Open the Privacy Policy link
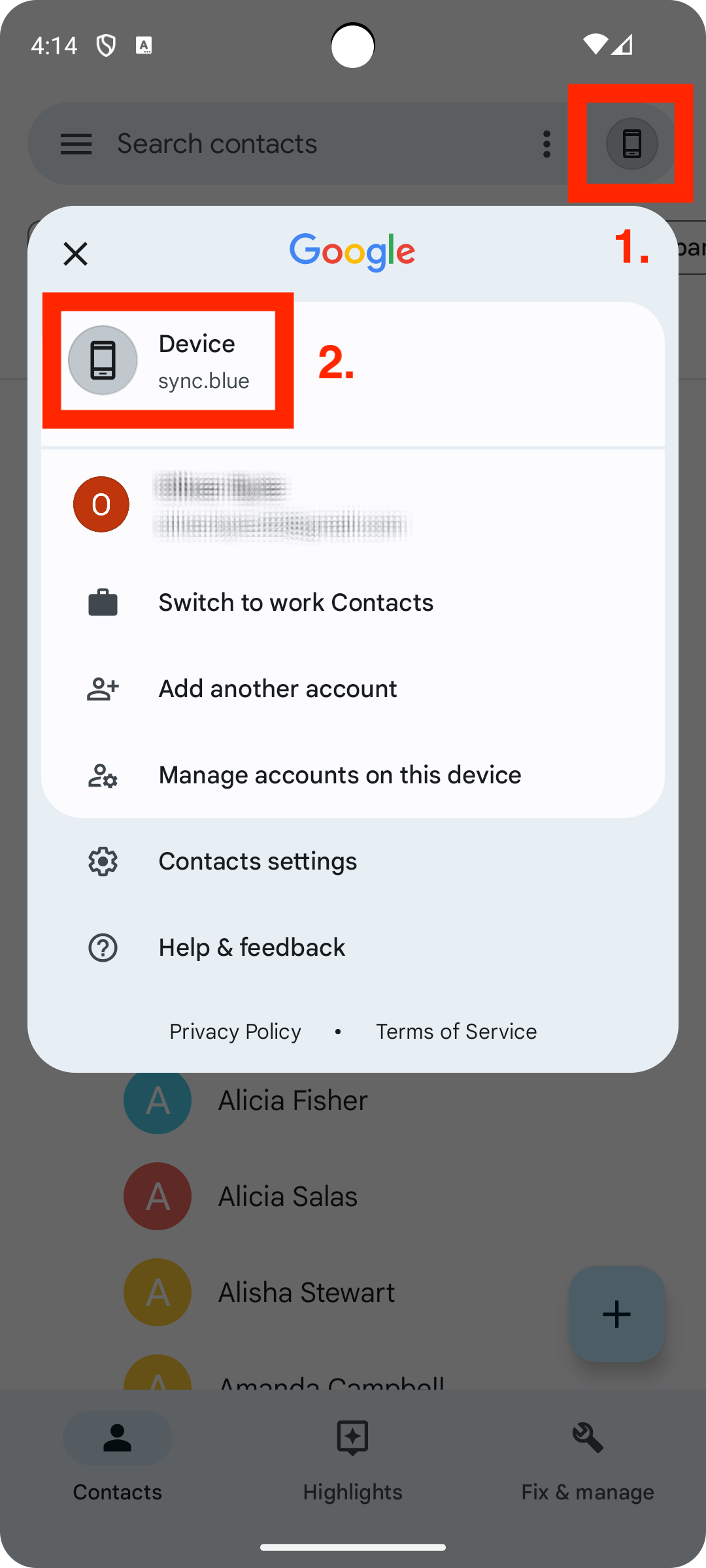This screenshot has width=706, height=1568. 235,1031
